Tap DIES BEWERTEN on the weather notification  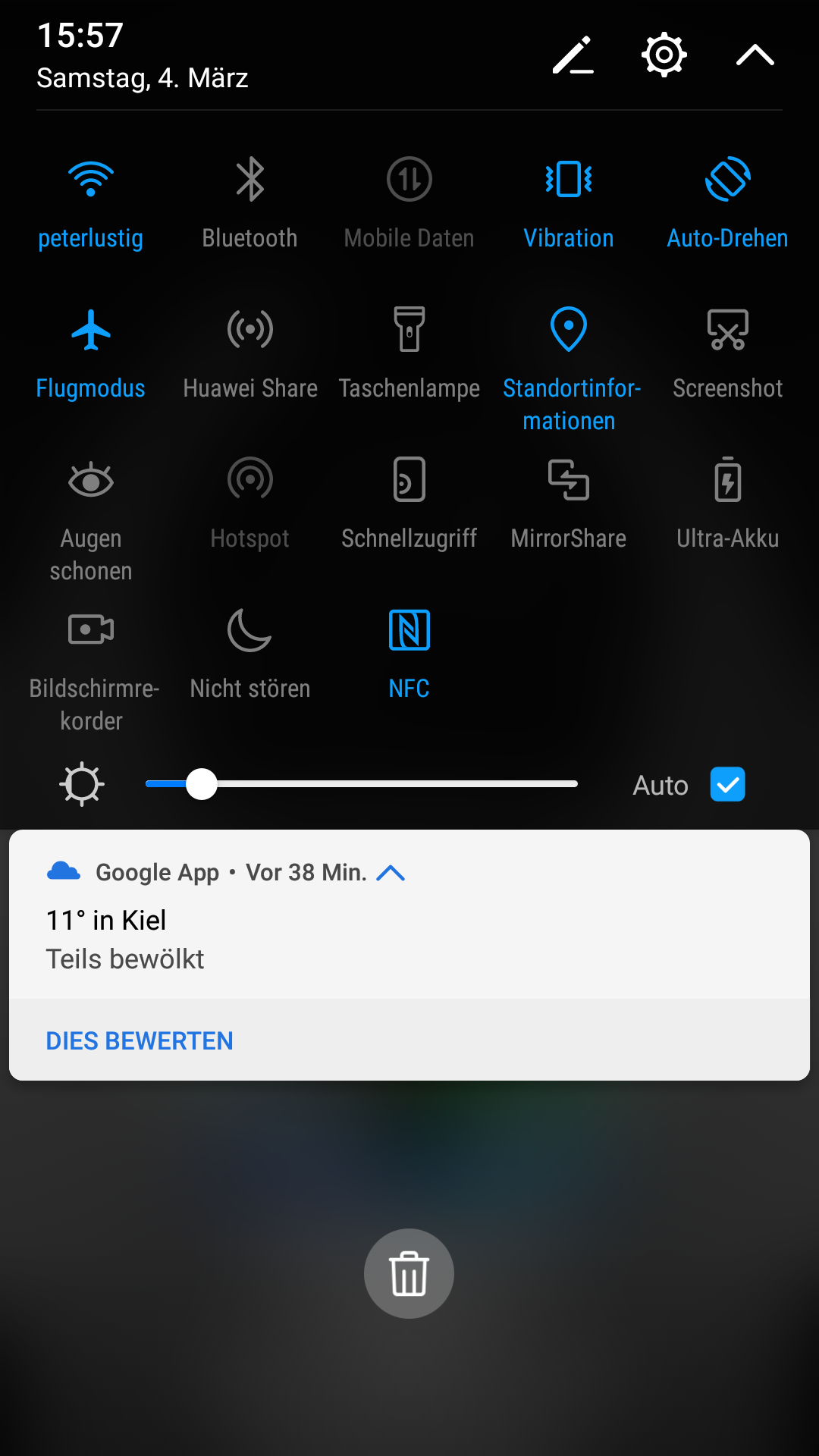click(x=140, y=1040)
